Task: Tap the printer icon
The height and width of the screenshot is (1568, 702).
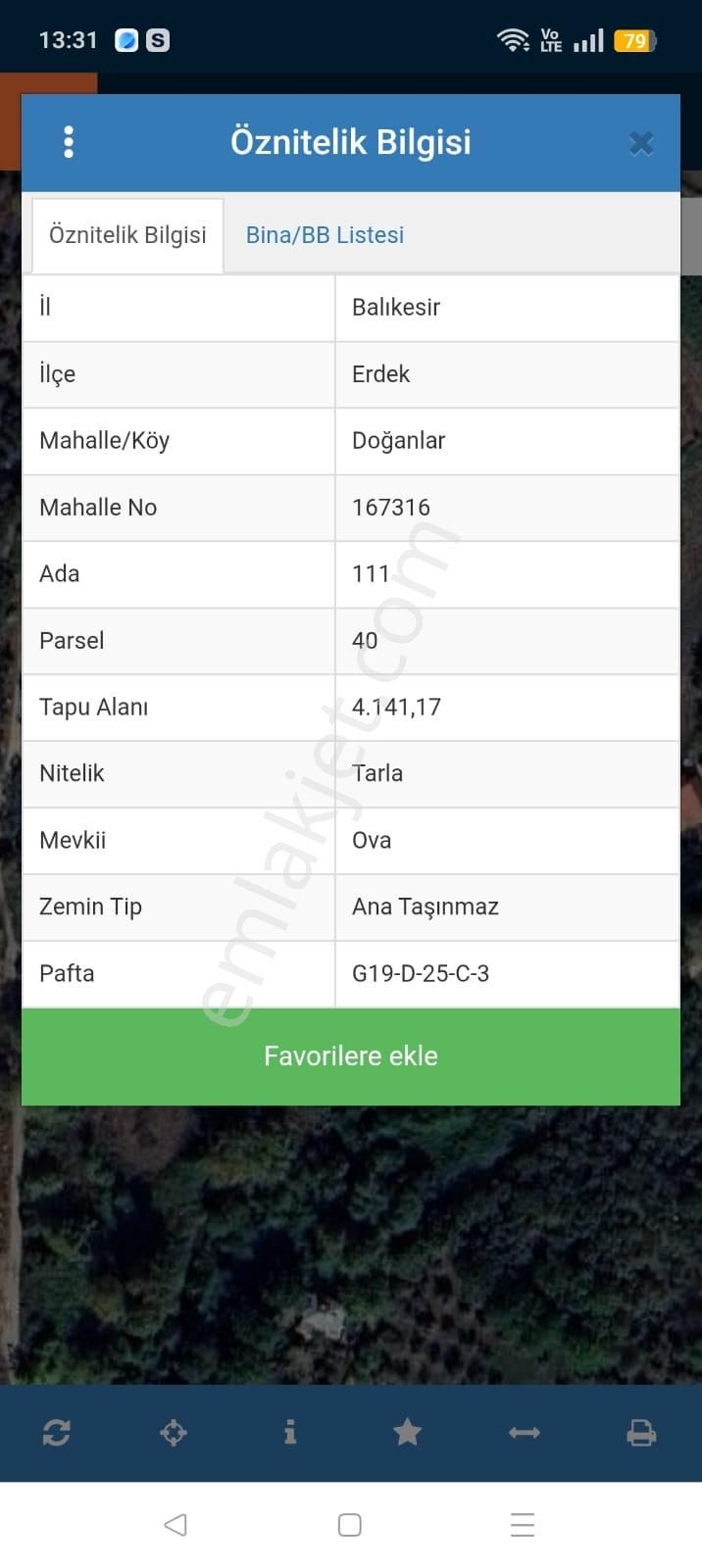Action: point(641,1433)
